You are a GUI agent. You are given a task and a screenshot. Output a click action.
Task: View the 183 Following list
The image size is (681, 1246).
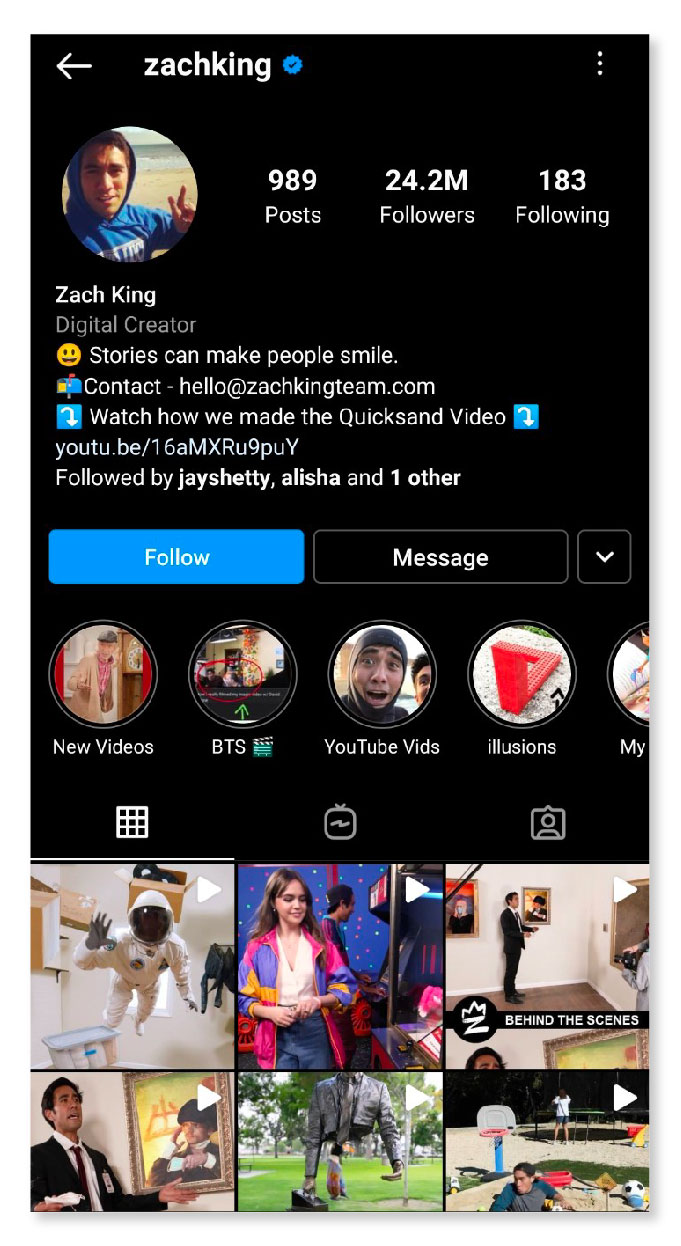(x=562, y=197)
